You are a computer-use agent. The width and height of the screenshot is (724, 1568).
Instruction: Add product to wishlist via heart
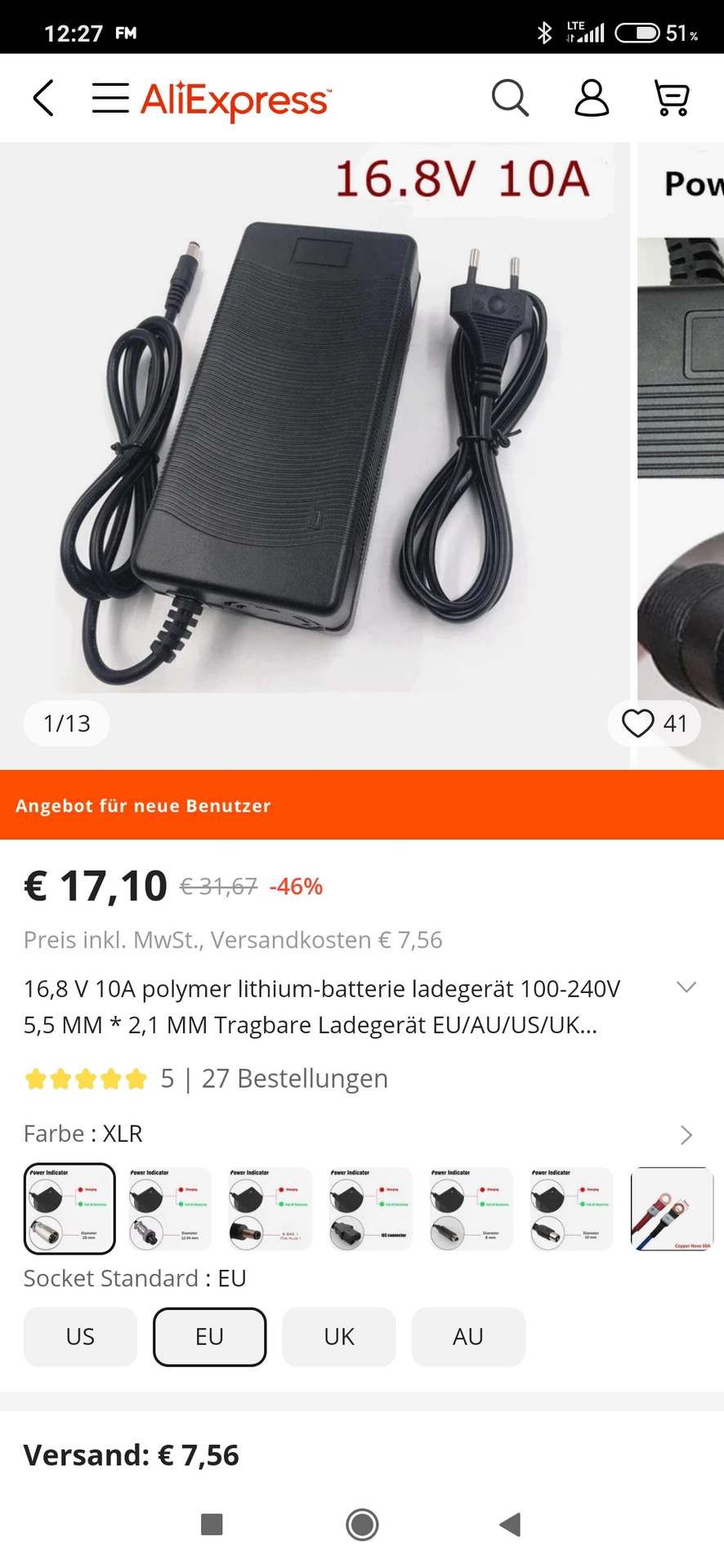pos(637,724)
